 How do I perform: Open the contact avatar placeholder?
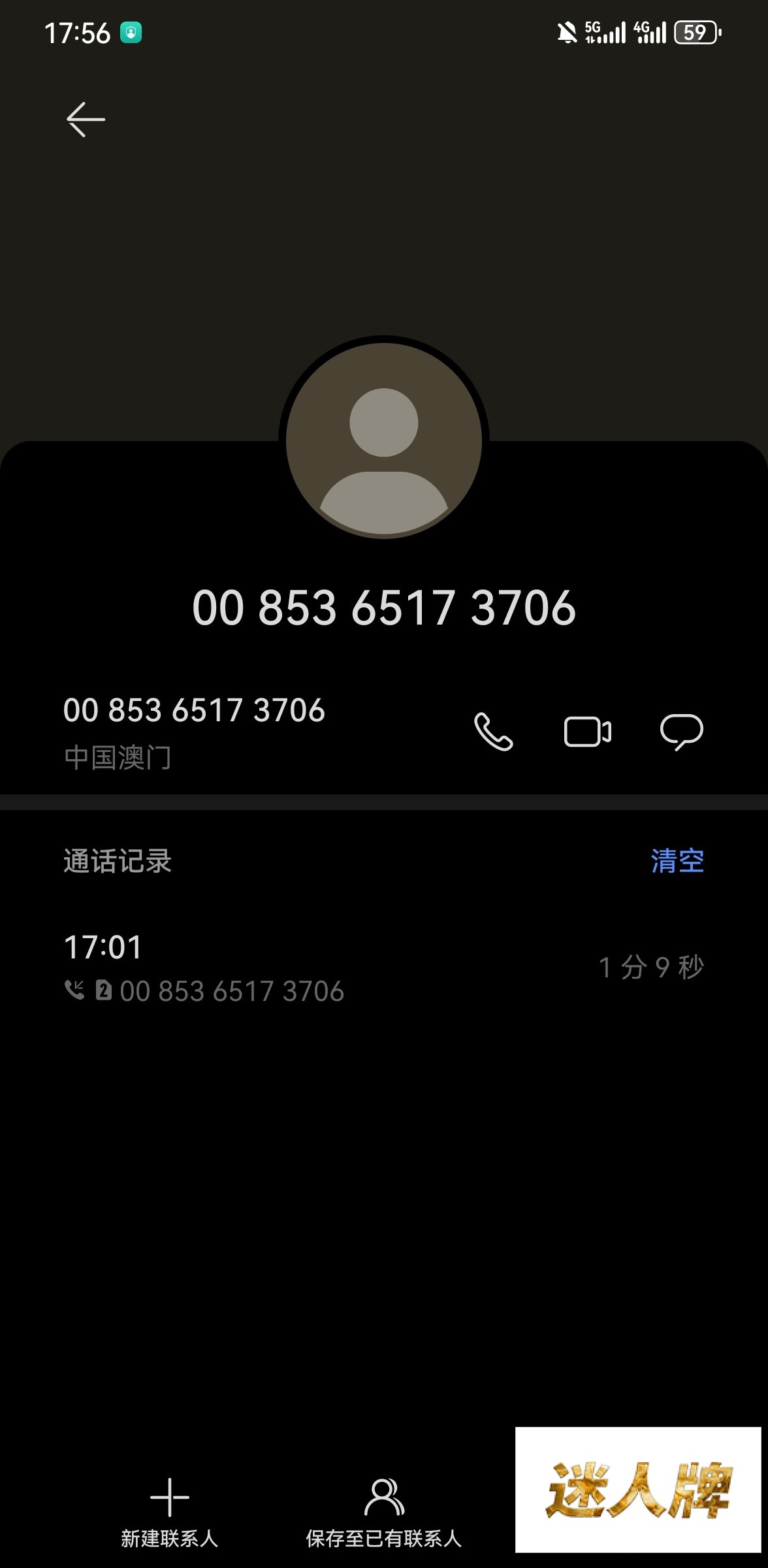384,440
